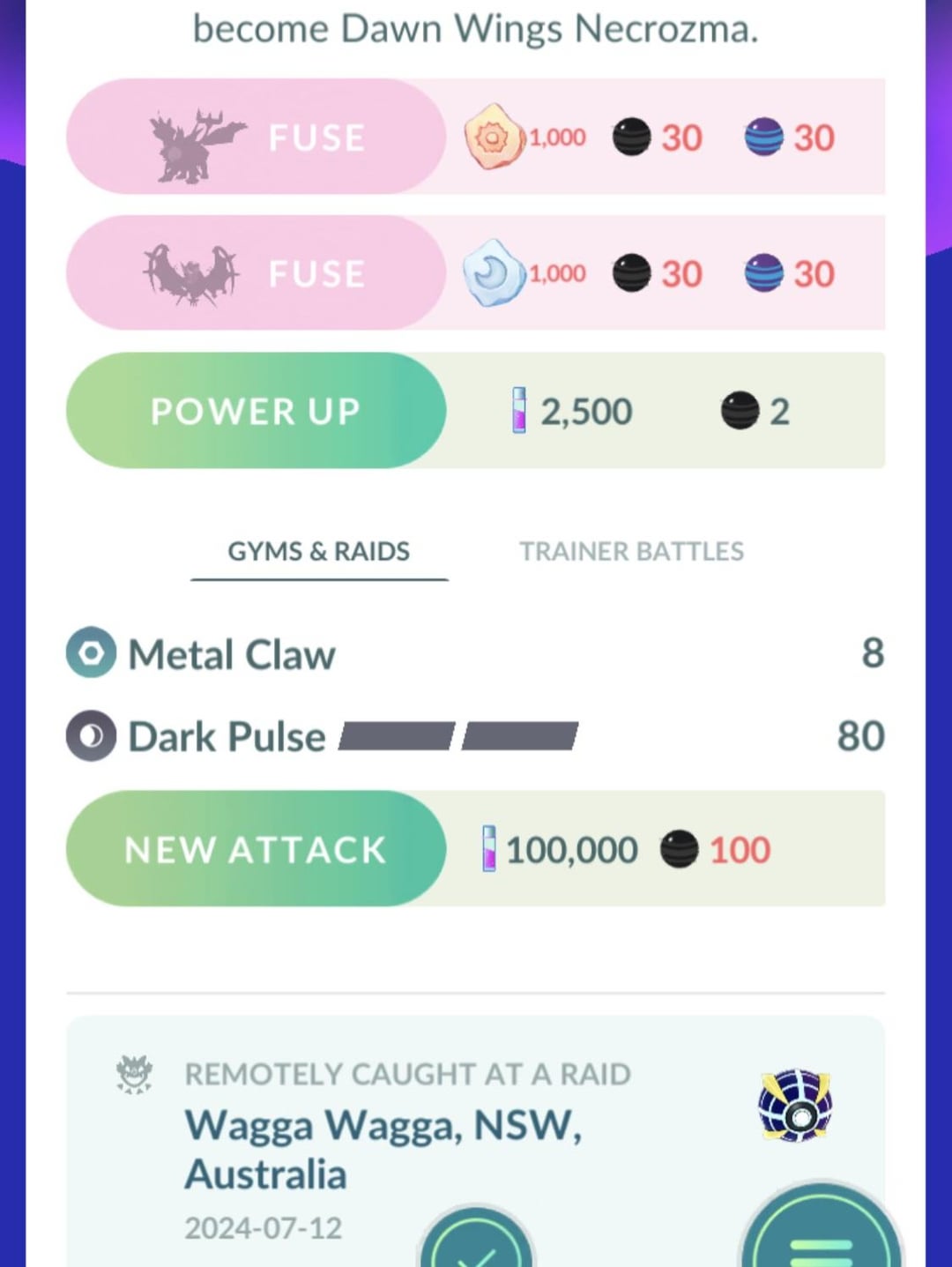Tap the Fuse button with the moon emblem
The image size is (952, 1267).
pyautogui.click(x=256, y=272)
